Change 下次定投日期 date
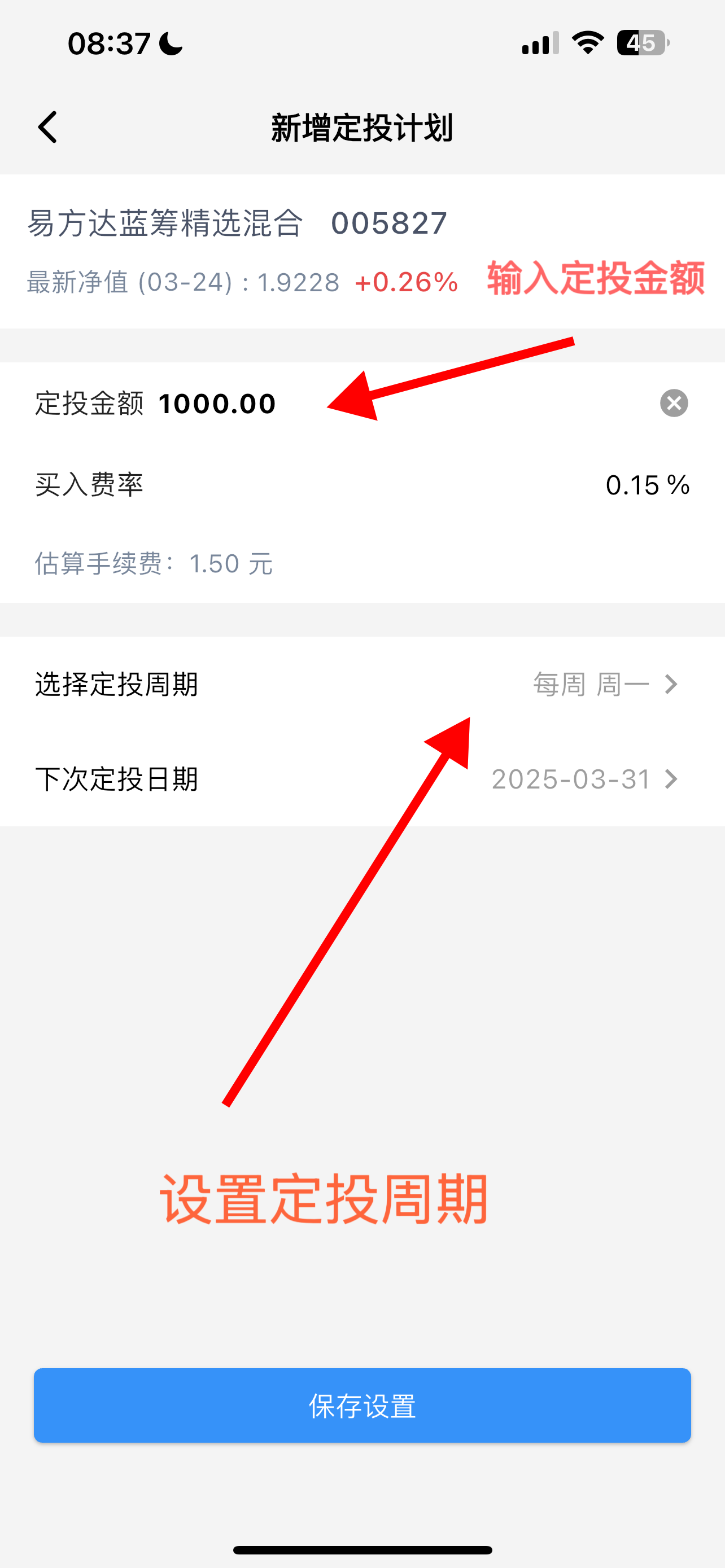This screenshot has width=725, height=1568. click(362, 778)
